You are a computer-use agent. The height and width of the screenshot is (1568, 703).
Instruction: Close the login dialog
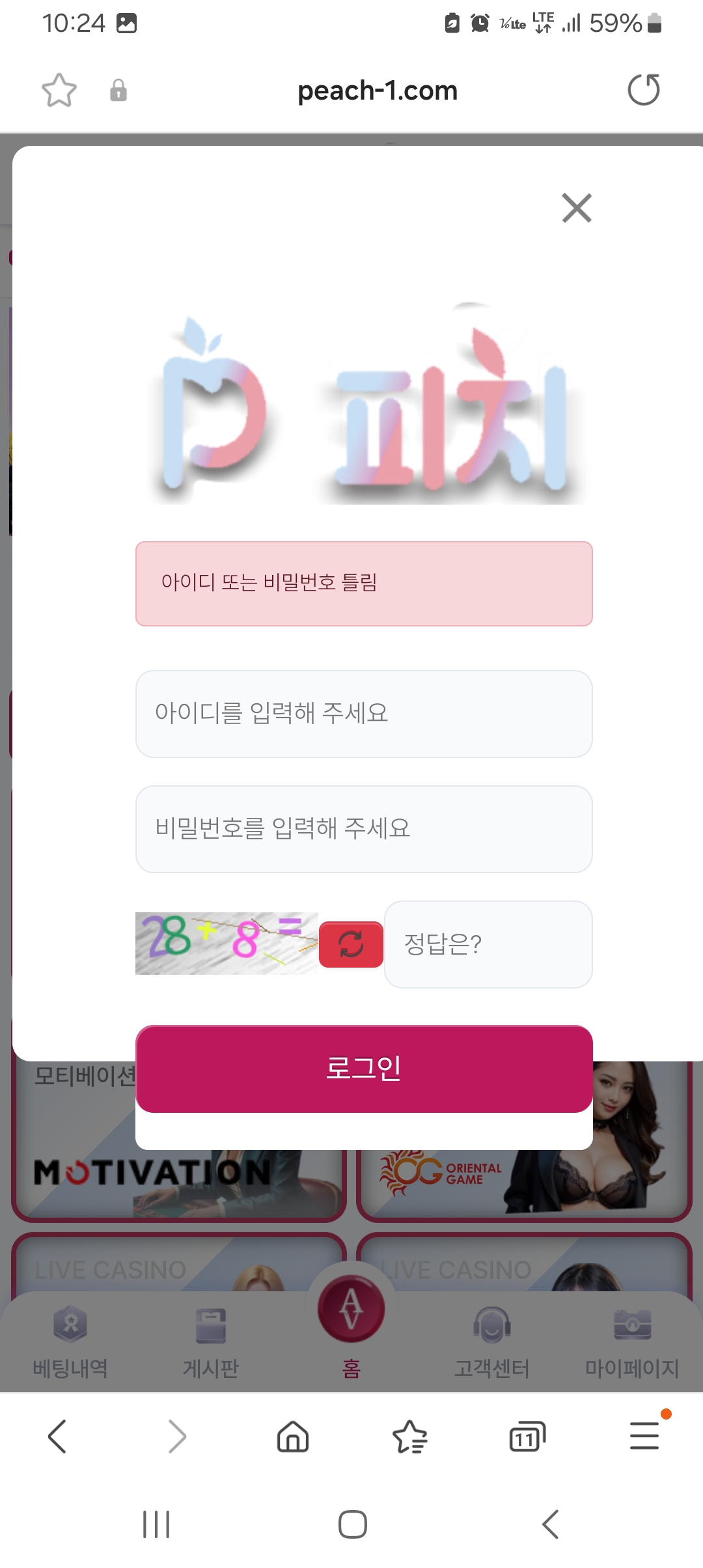pos(577,208)
